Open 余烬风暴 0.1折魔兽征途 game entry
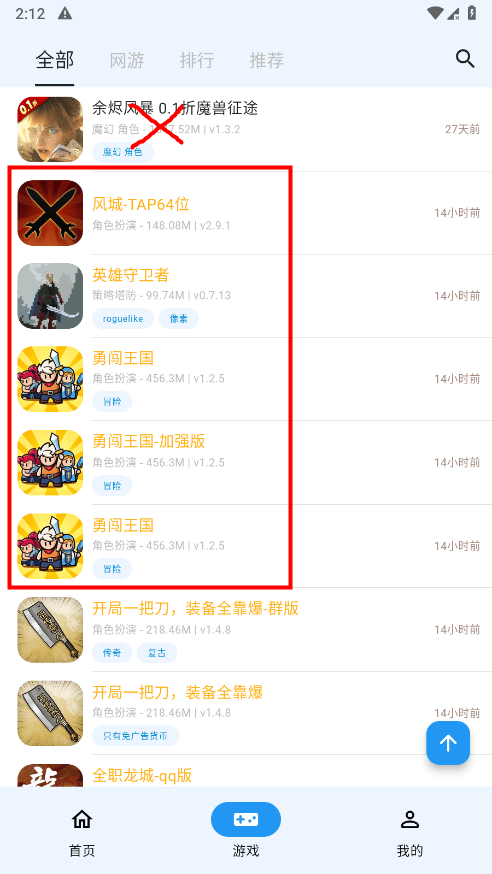Image resolution: width=492 pixels, height=874 pixels. point(246,129)
